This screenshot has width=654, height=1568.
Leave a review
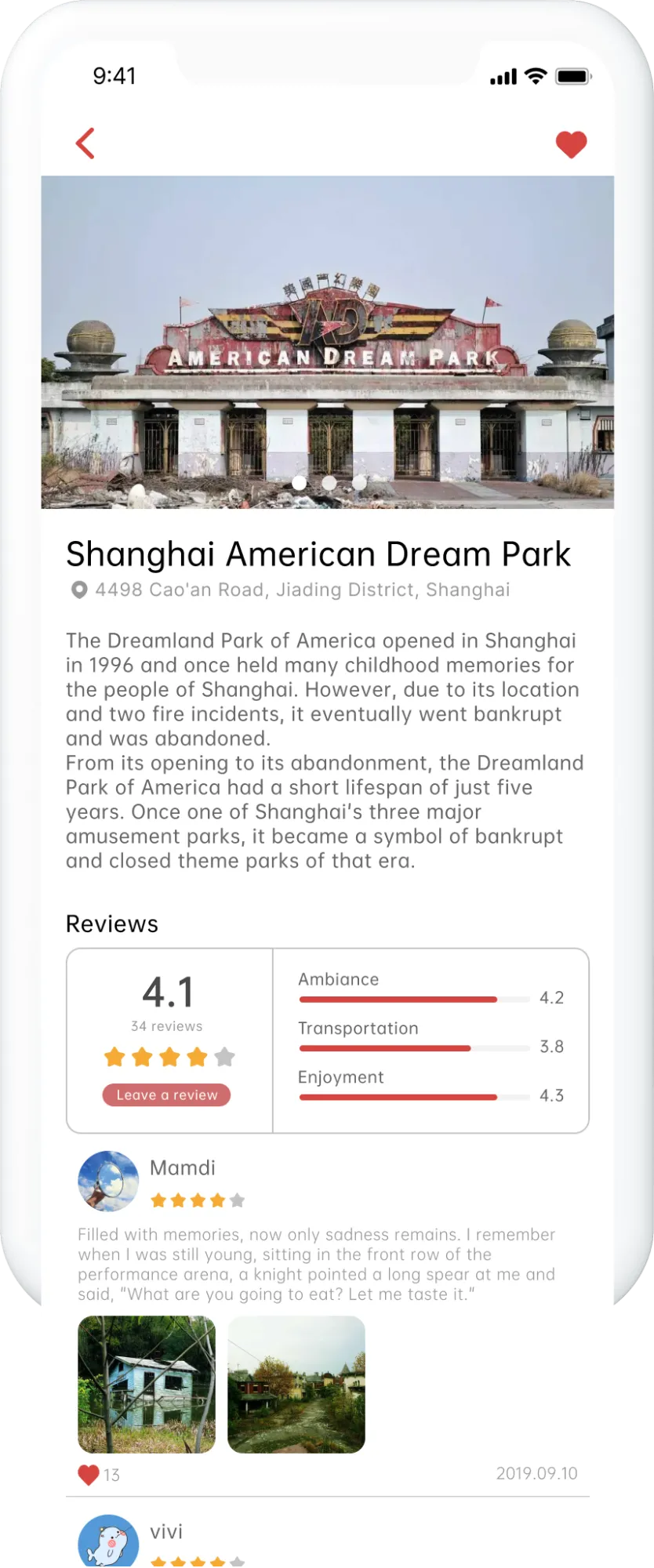(166, 1094)
